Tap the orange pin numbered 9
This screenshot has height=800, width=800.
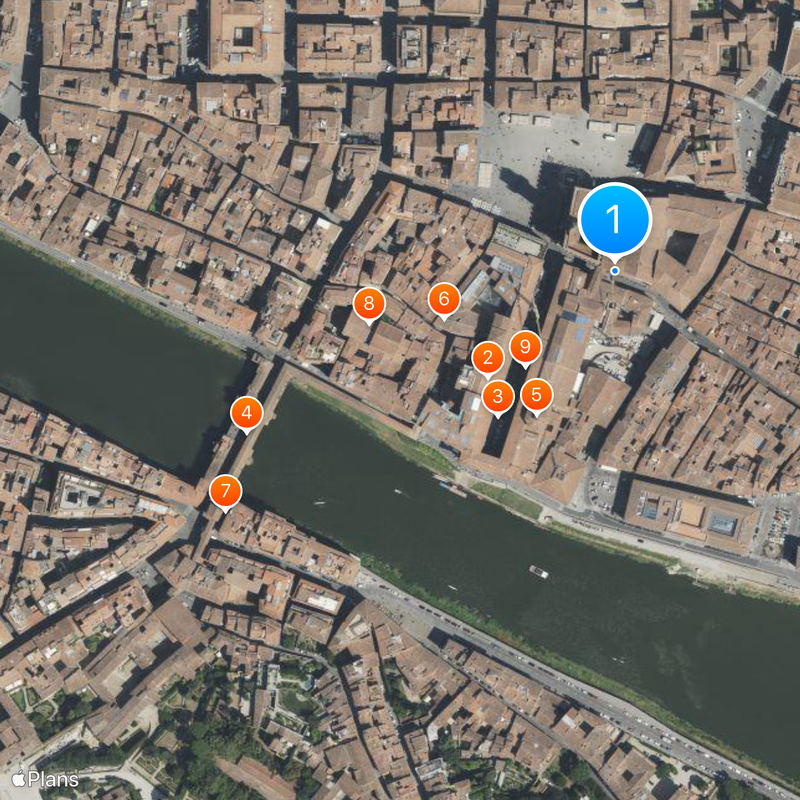pos(525,347)
